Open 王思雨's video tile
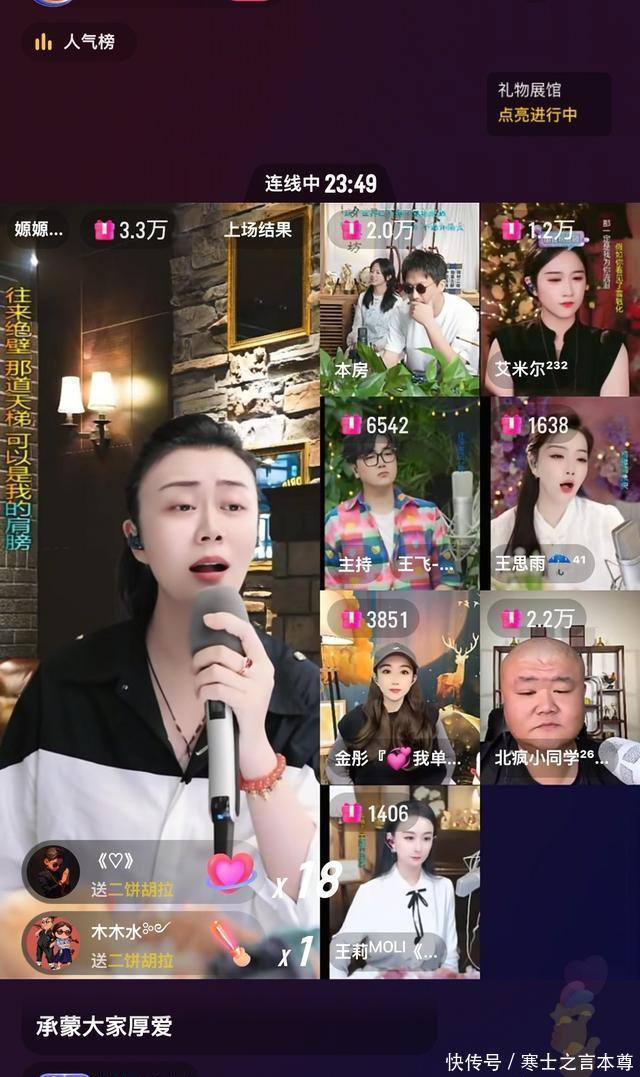The height and width of the screenshot is (1077, 640). click(560, 493)
